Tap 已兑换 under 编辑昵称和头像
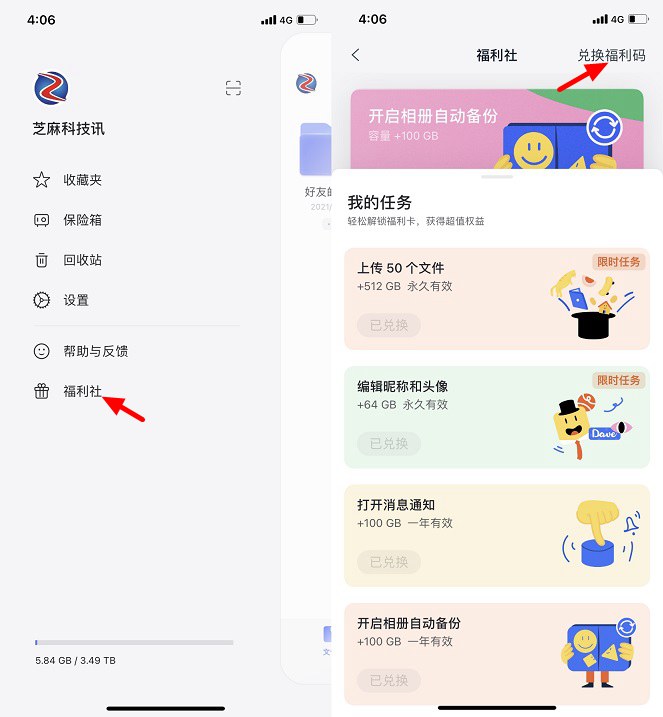Viewport: 663px width, 717px height. click(x=389, y=443)
